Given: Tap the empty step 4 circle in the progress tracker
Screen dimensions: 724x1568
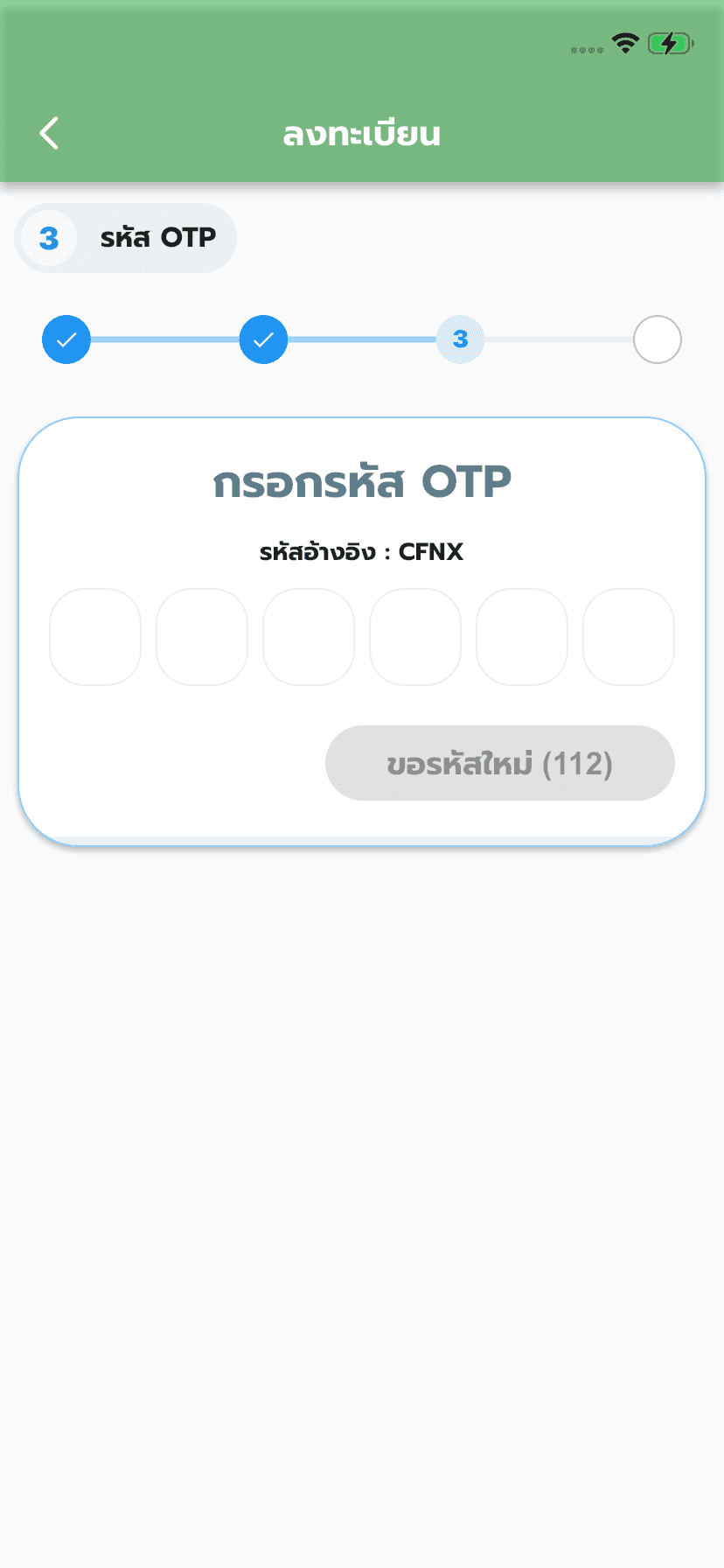Looking at the screenshot, I should pos(657,339).
